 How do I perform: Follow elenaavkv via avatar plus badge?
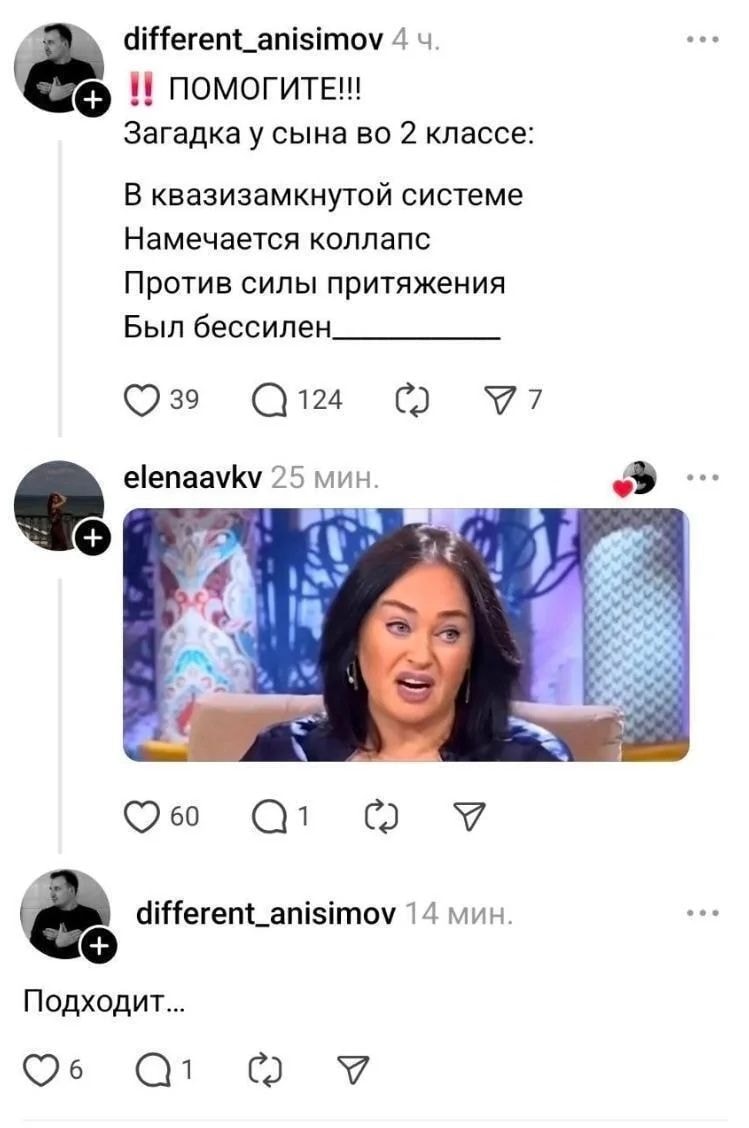[92, 539]
